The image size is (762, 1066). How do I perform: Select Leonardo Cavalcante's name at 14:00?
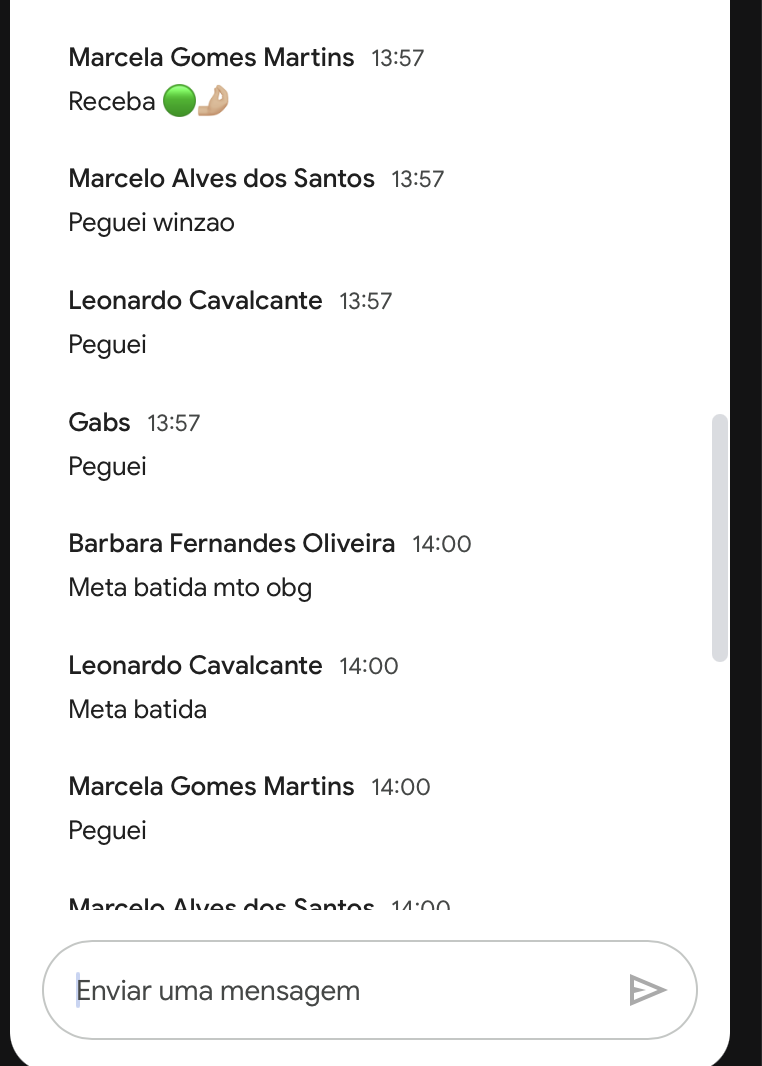(x=195, y=665)
